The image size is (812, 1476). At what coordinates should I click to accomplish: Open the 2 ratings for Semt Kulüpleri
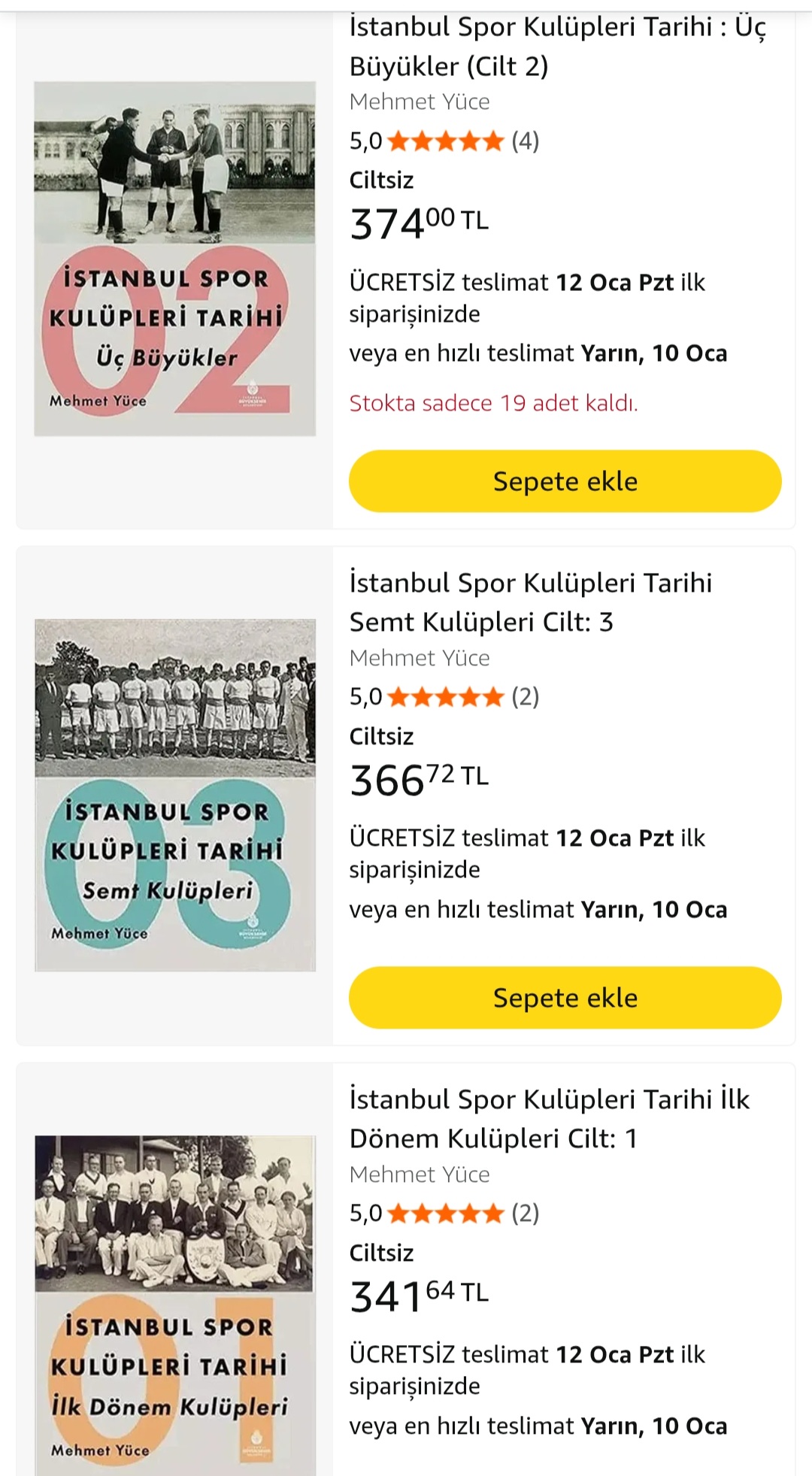(x=525, y=697)
